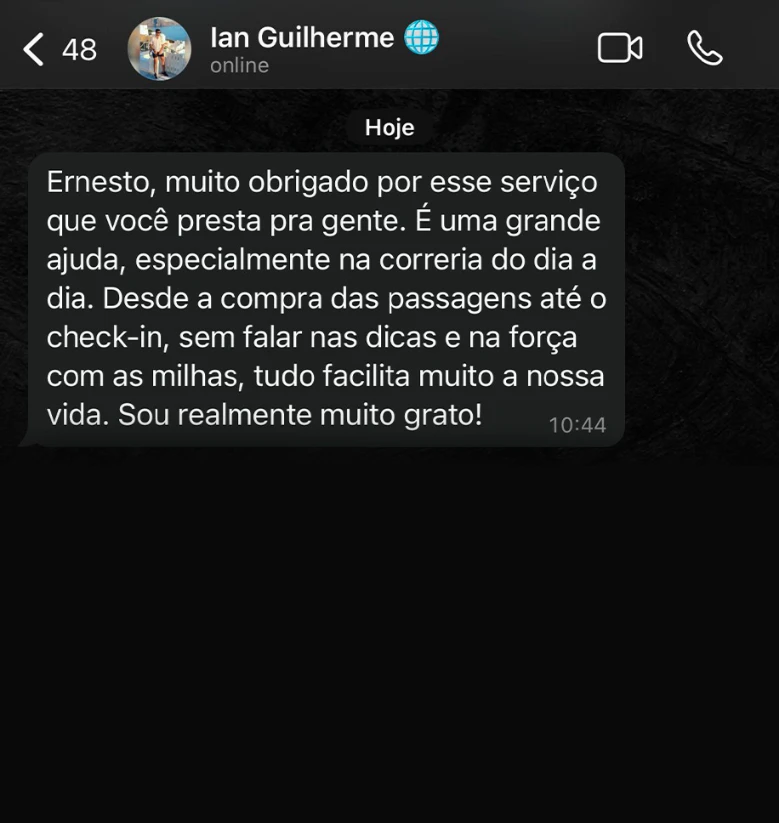This screenshot has width=779, height=823.
Task: Select the profile thumbnail in the top bar
Action: click(159, 45)
